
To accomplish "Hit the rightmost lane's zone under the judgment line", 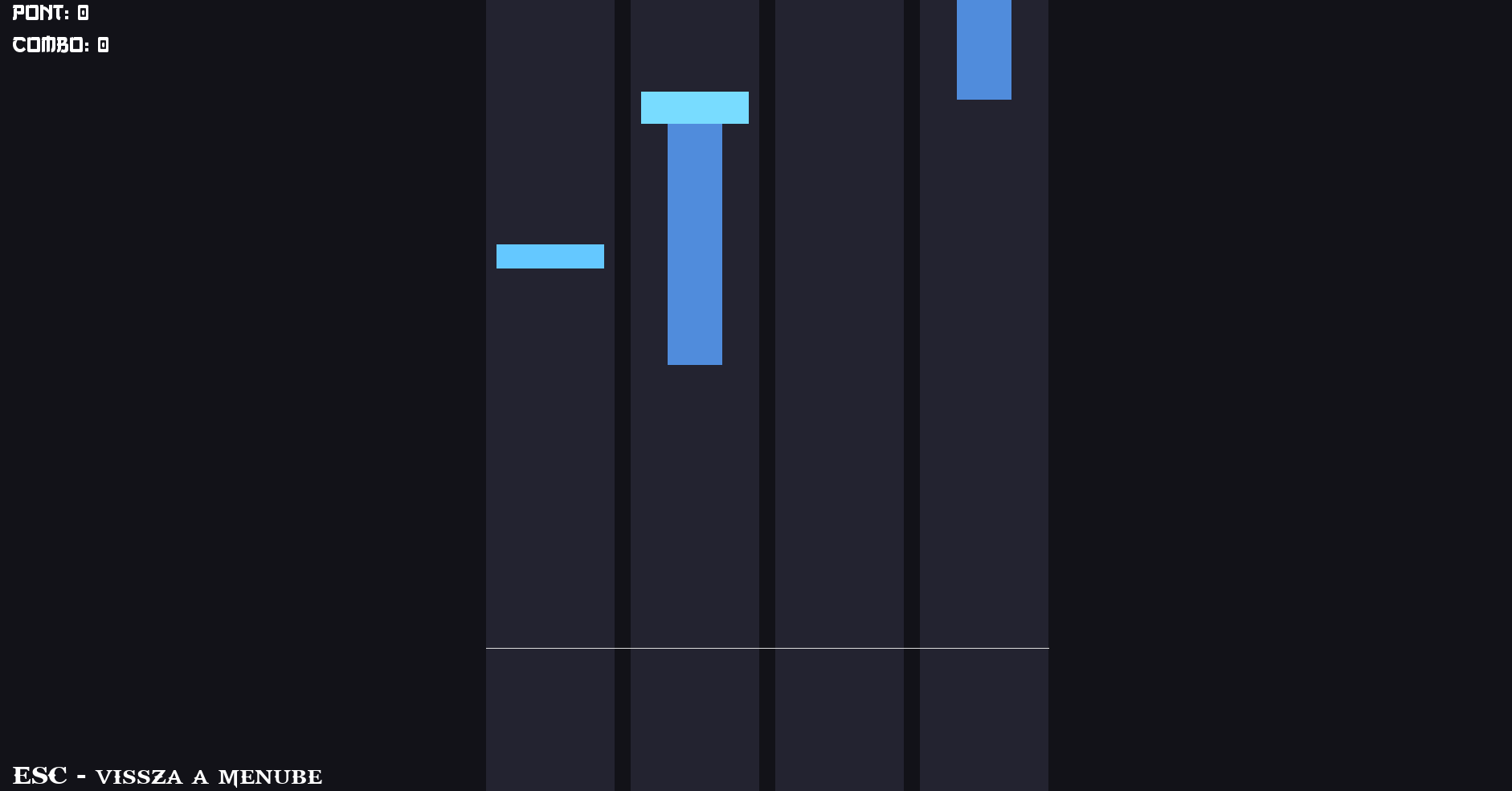I will click(x=984, y=719).
